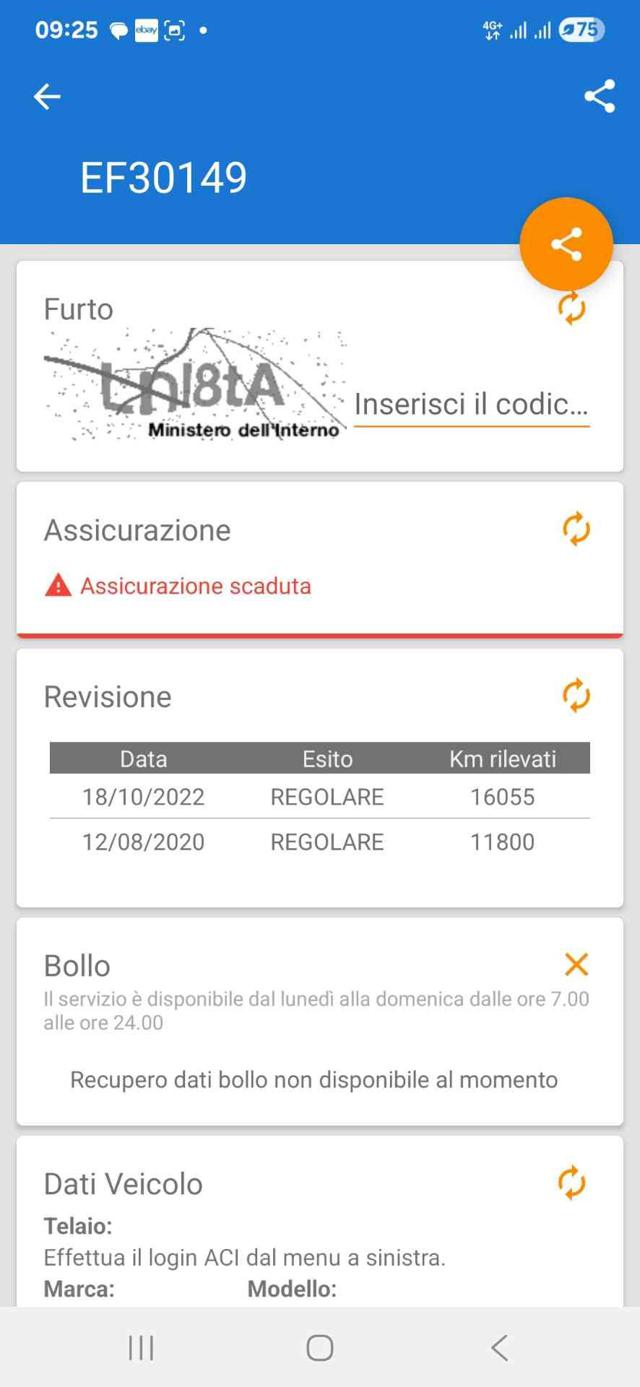
Task: Open recent apps from the navigation bar
Action: 141,1348
